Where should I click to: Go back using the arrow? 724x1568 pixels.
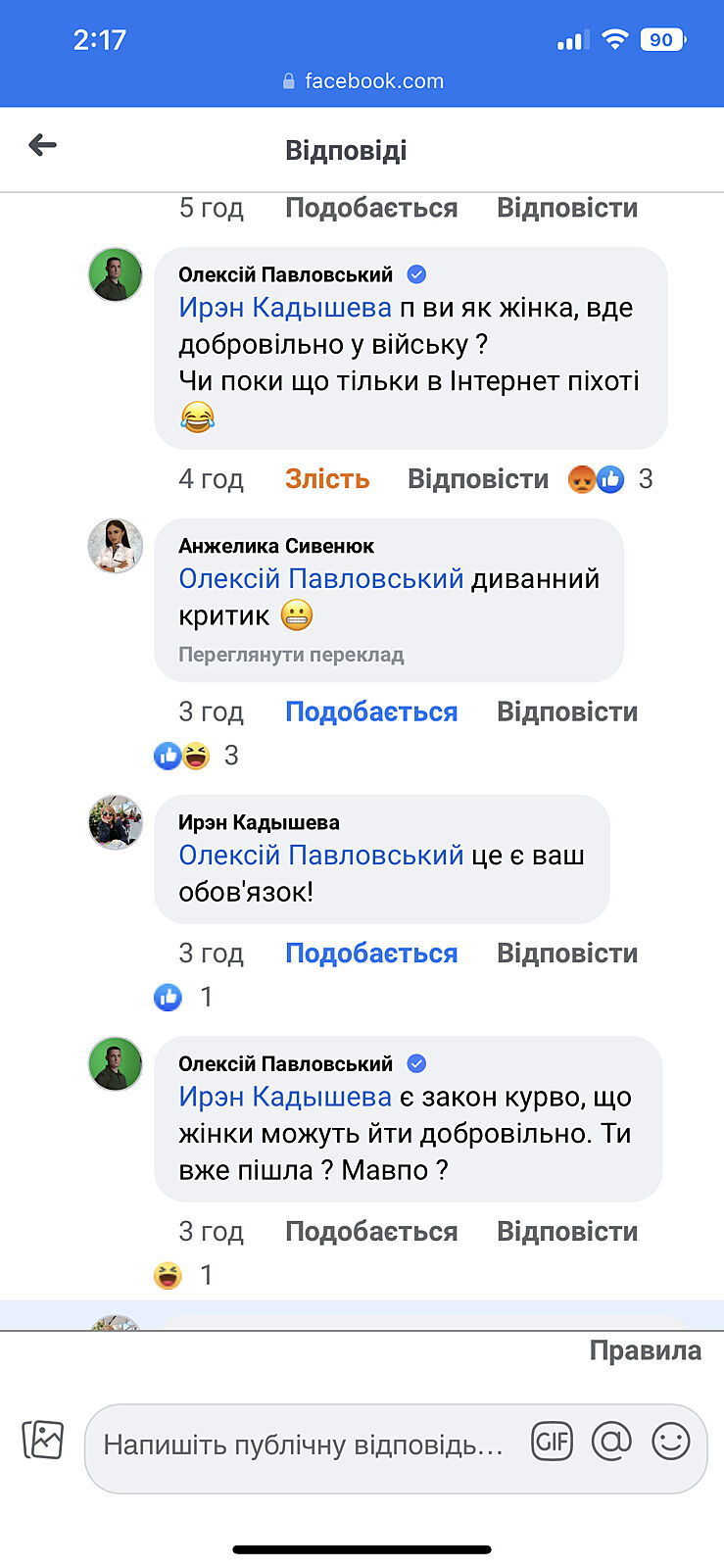(x=43, y=146)
